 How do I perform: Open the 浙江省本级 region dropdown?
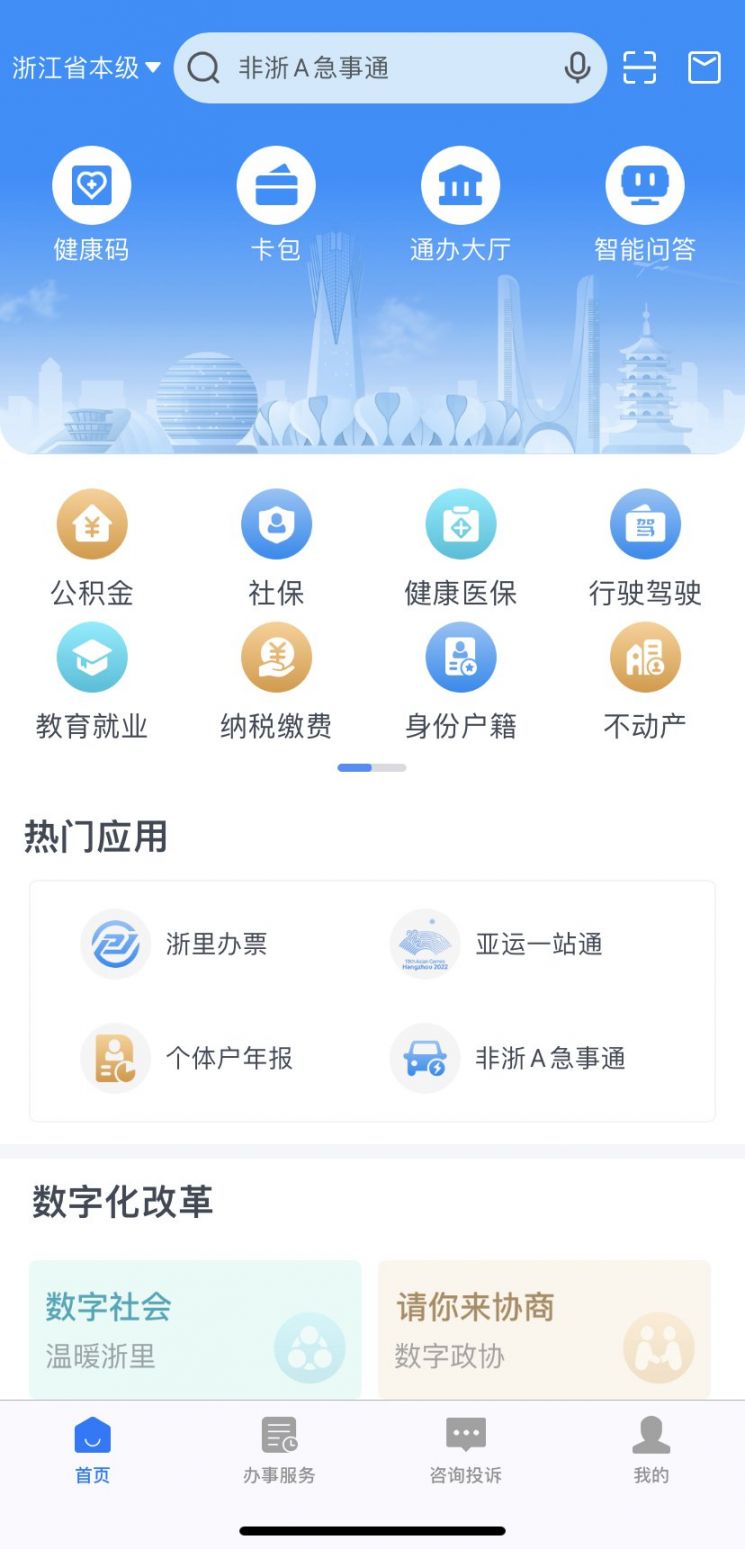(86, 68)
